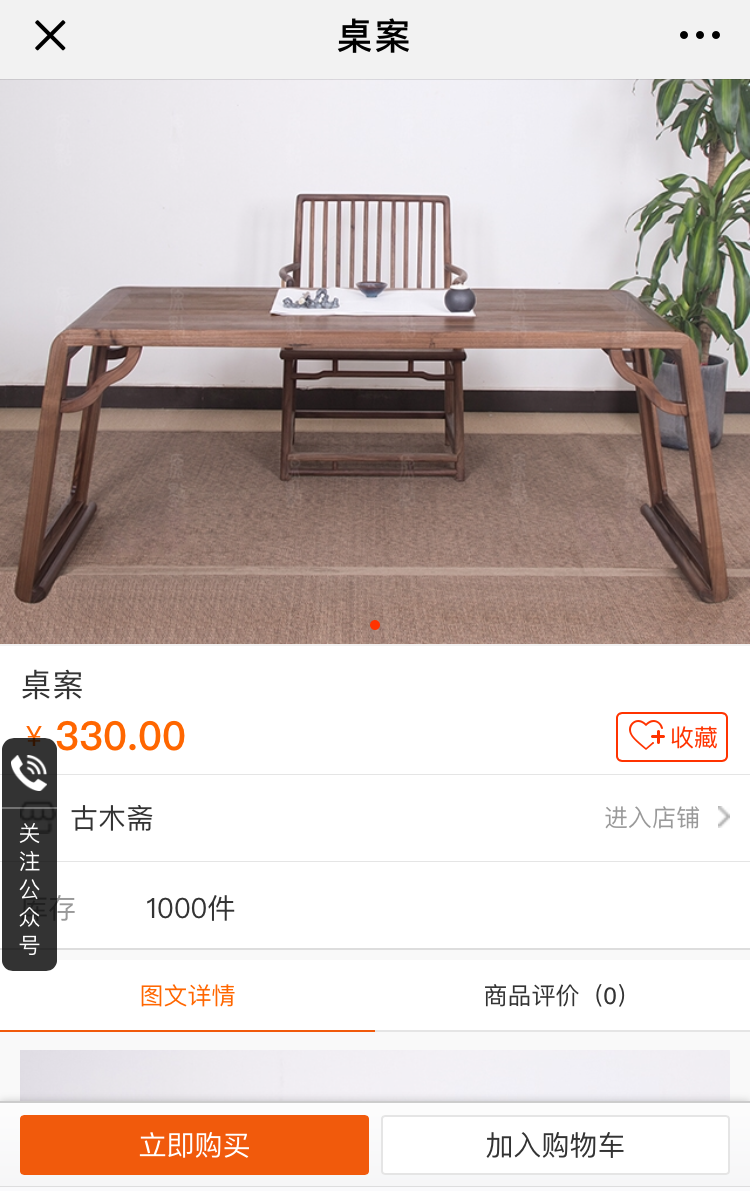The width and height of the screenshot is (750, 1191).
Task: Switch to 图文详情 tab
Action: click(187, 996)
